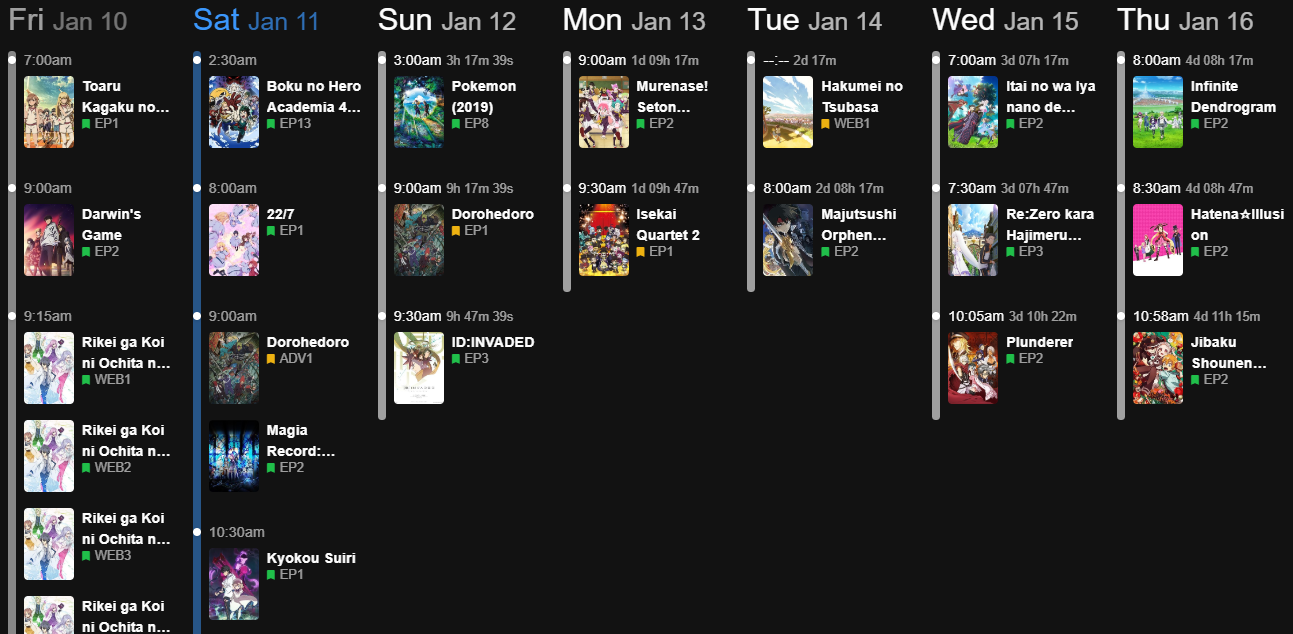The width and height of the screenshot is (1293, 634).
Task: Open the 22/7 EP1 entry
Action: tap(285, 240)
